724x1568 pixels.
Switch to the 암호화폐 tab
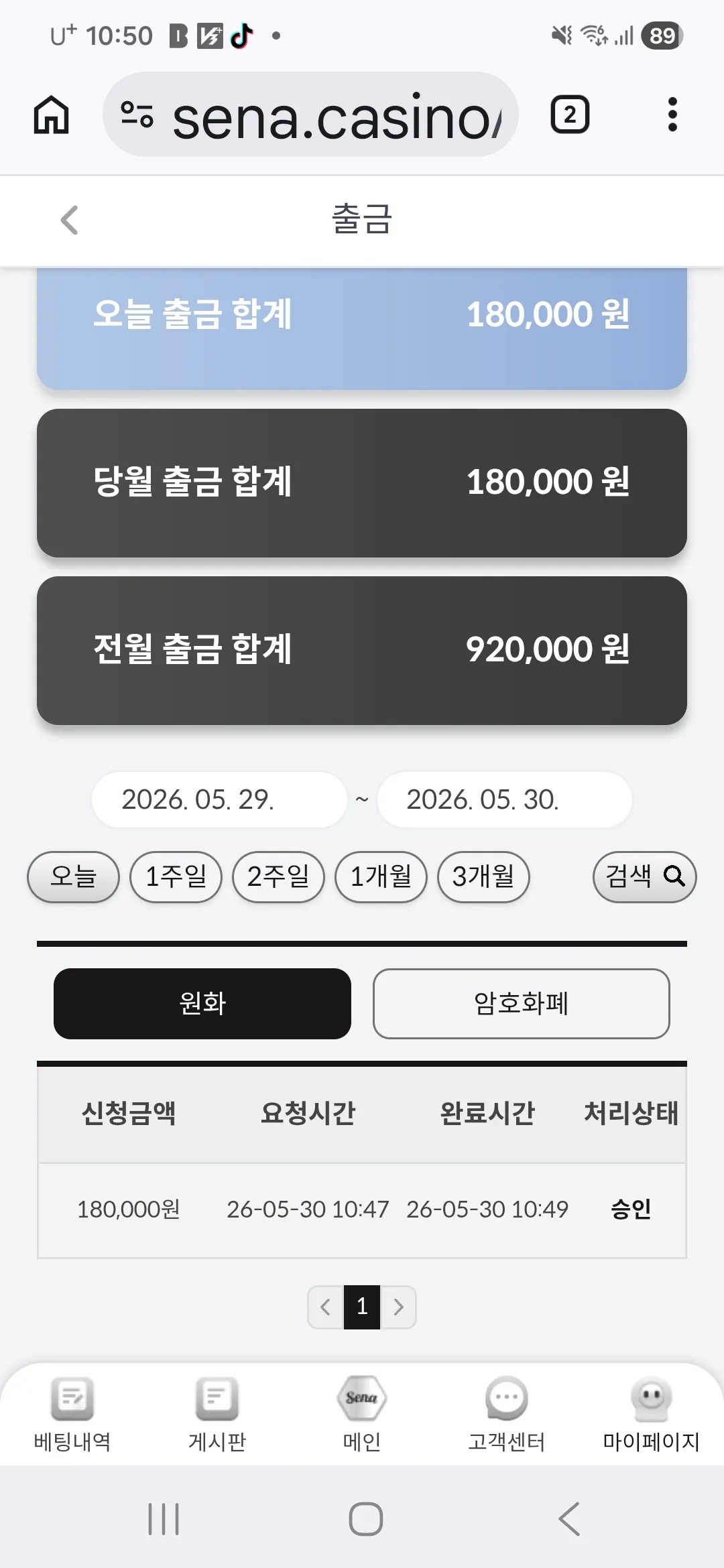[522, 1004]
